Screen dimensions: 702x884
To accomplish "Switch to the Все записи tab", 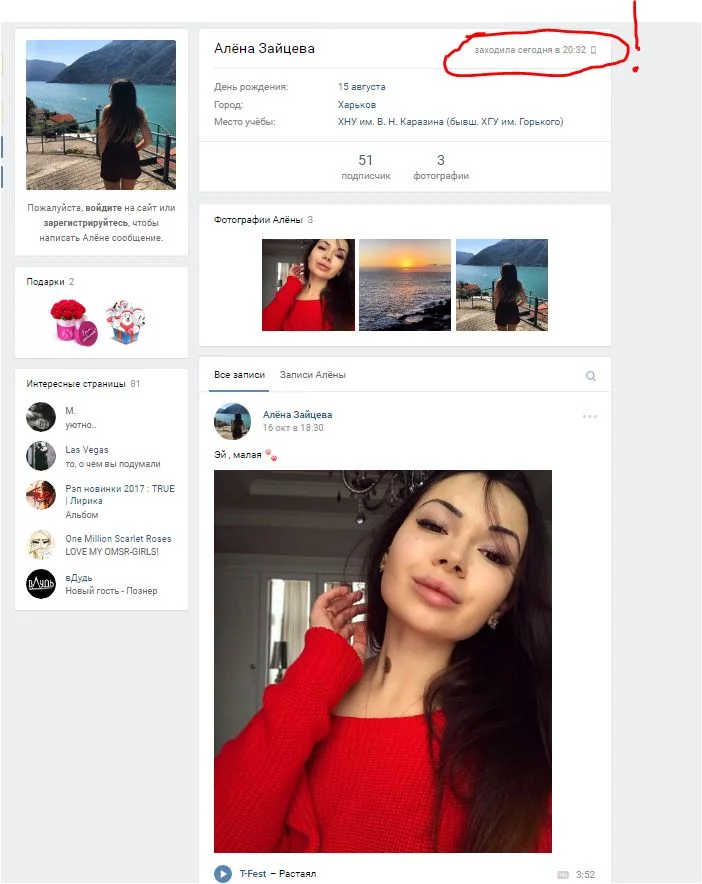I will point(239,375).
